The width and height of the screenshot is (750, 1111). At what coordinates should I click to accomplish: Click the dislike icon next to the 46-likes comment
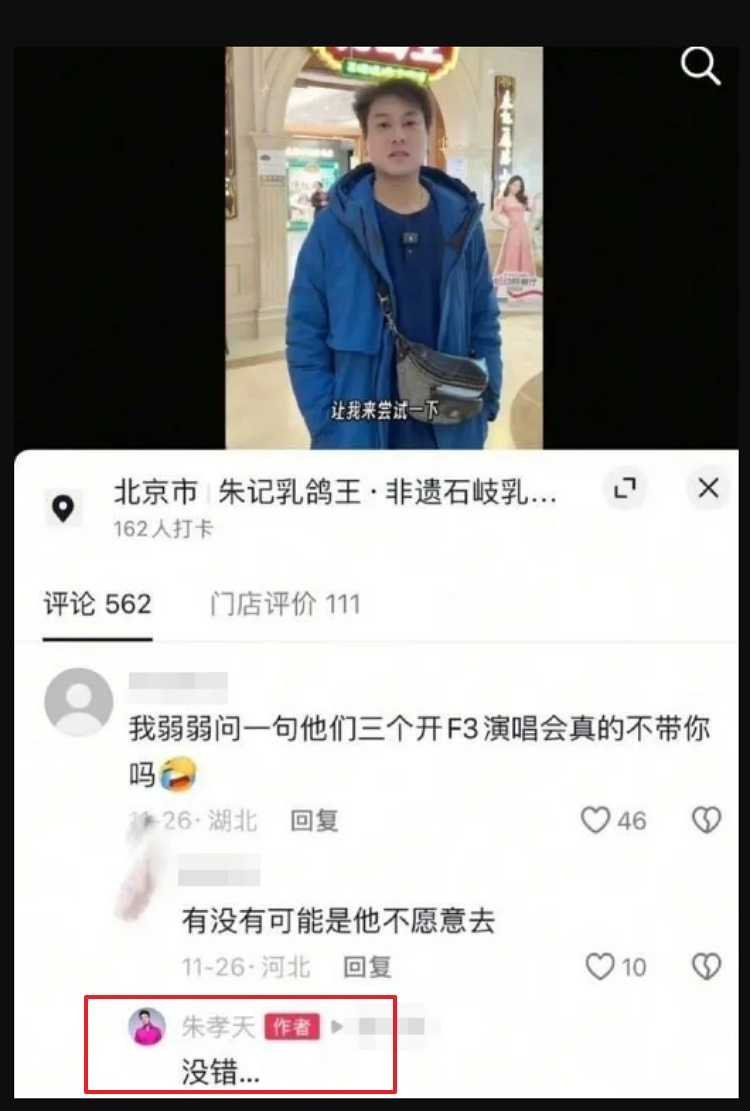[705, 821]
